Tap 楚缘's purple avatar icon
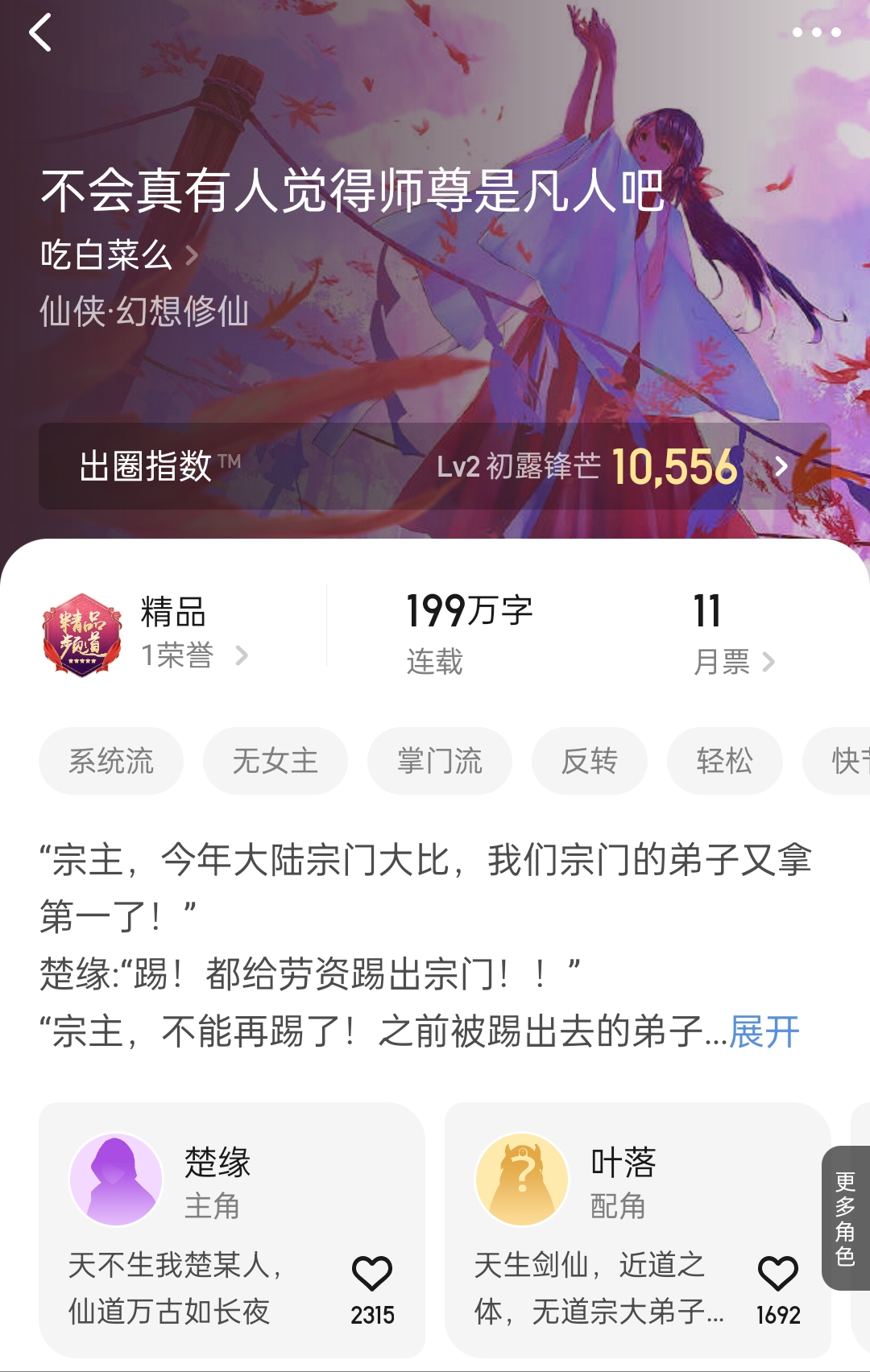870x1372 pixels. click(117, 1177)
